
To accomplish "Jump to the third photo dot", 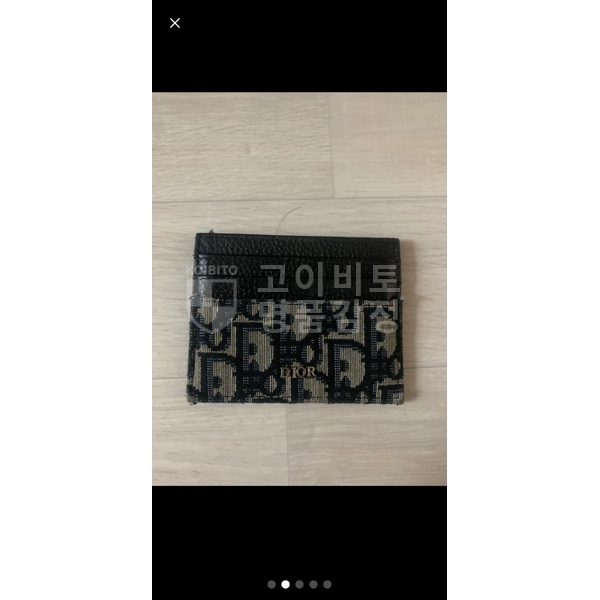I will coord(299,584).
